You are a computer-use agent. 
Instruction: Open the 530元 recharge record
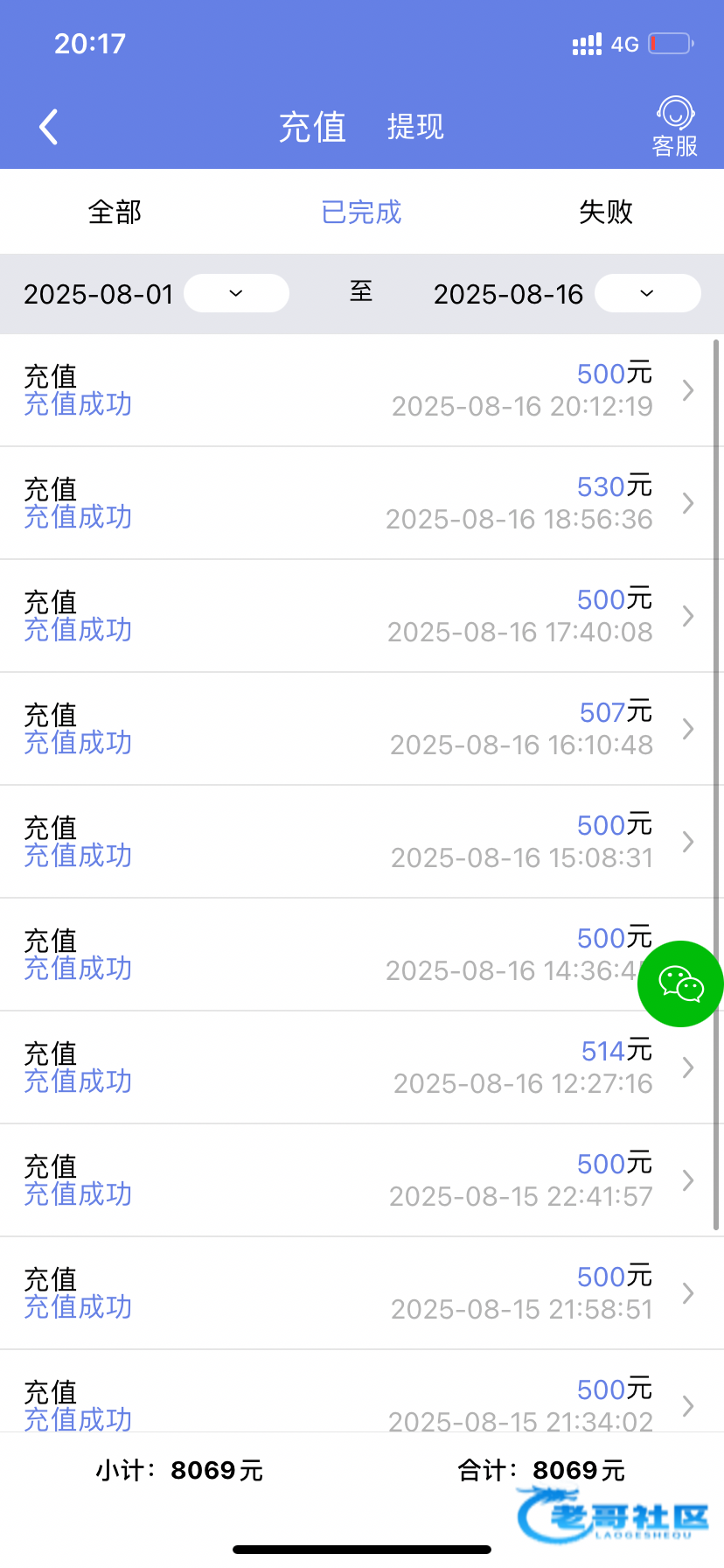click(362, 503)
